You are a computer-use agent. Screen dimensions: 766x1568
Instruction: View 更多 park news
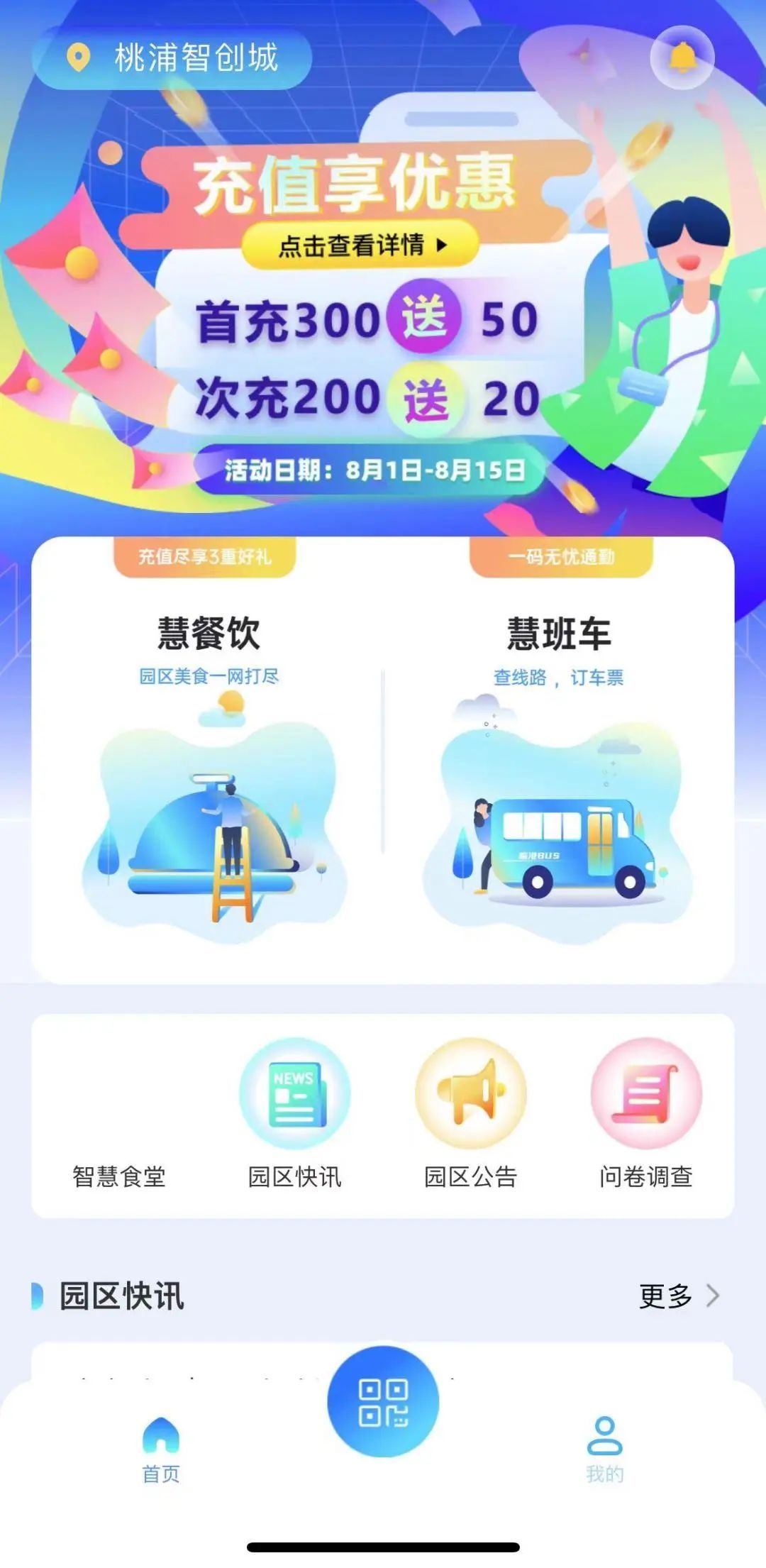678,1296
